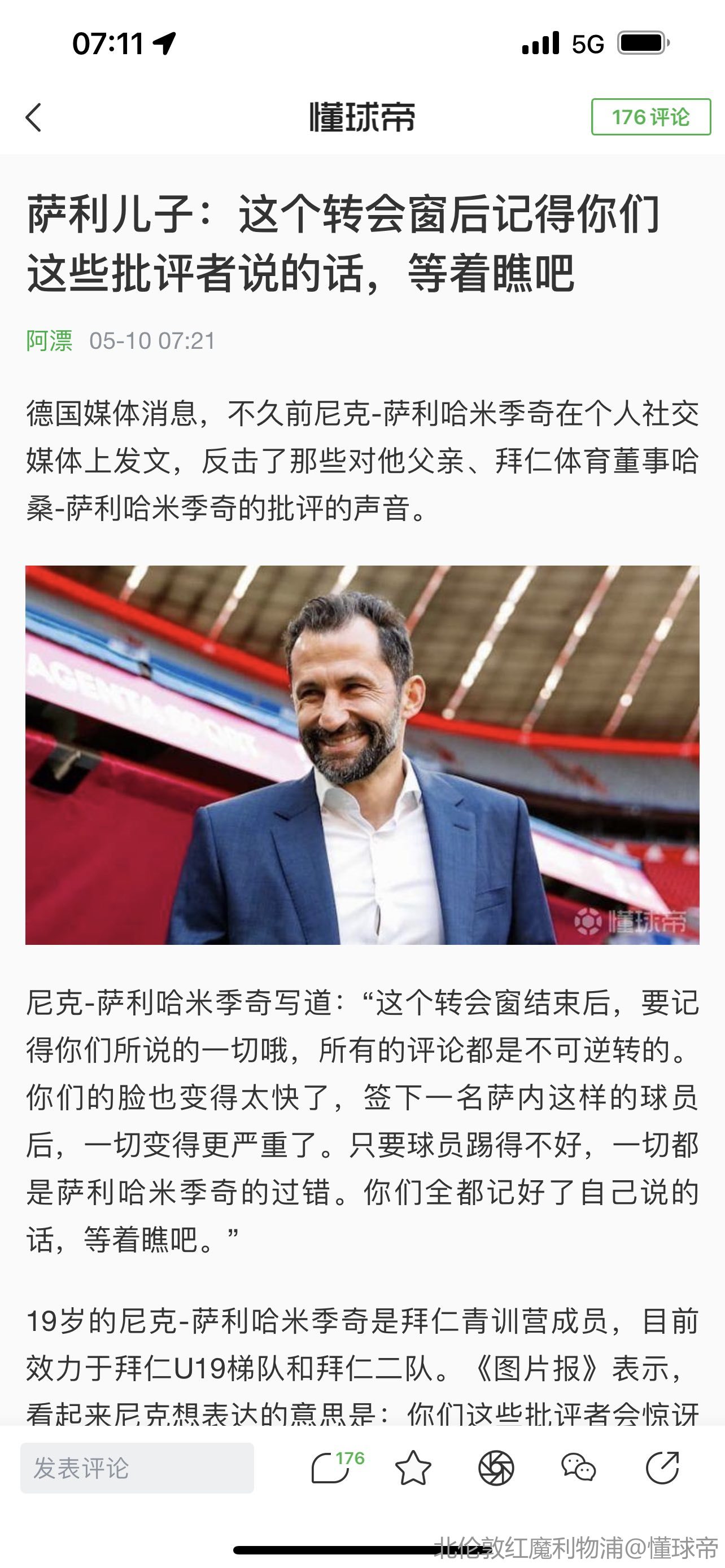Bookmark this article with the star
Screen dimensions: 725x1568
tap(413, 1468)
